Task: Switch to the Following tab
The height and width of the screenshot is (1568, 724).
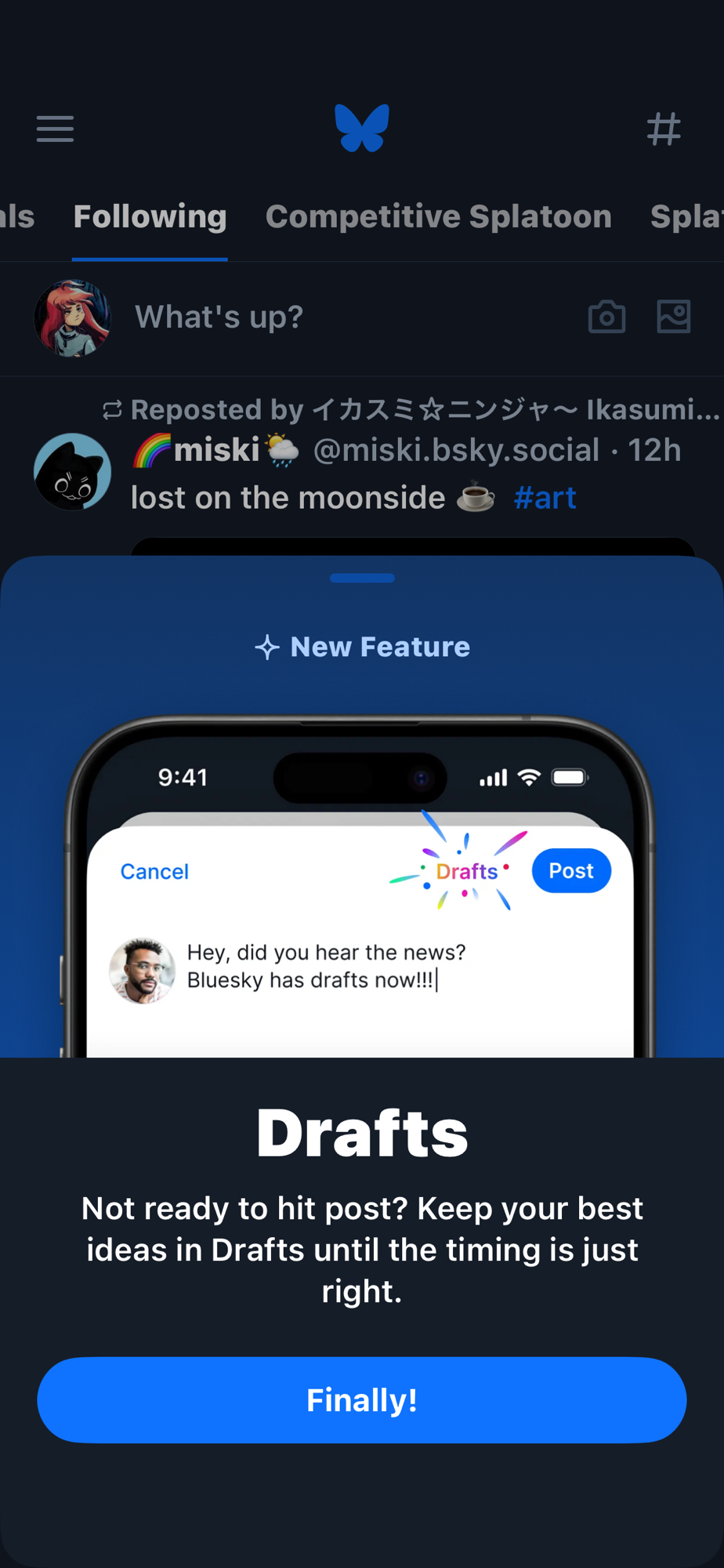Action: coord(150,216)
